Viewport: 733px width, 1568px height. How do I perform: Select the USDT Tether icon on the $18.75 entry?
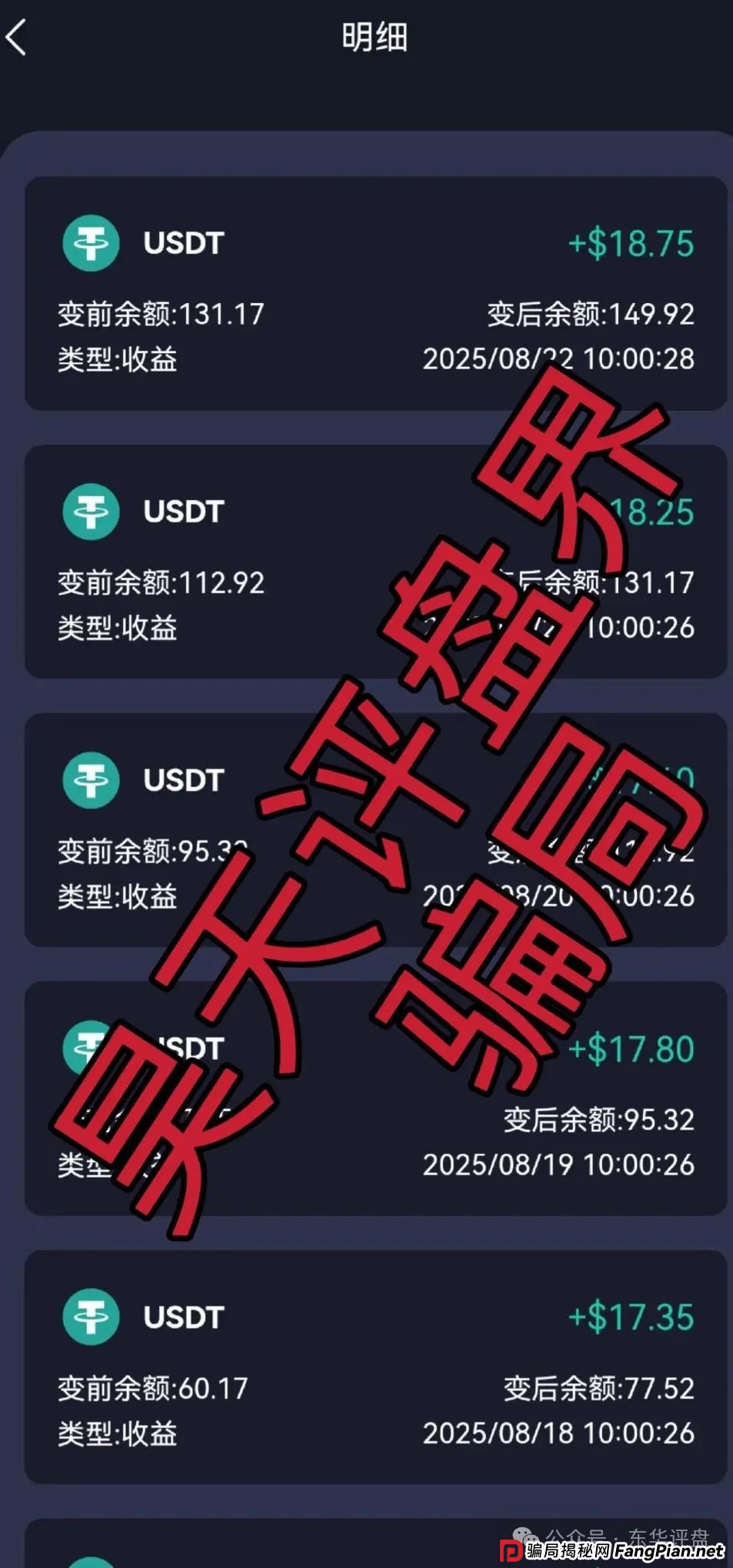92,243
